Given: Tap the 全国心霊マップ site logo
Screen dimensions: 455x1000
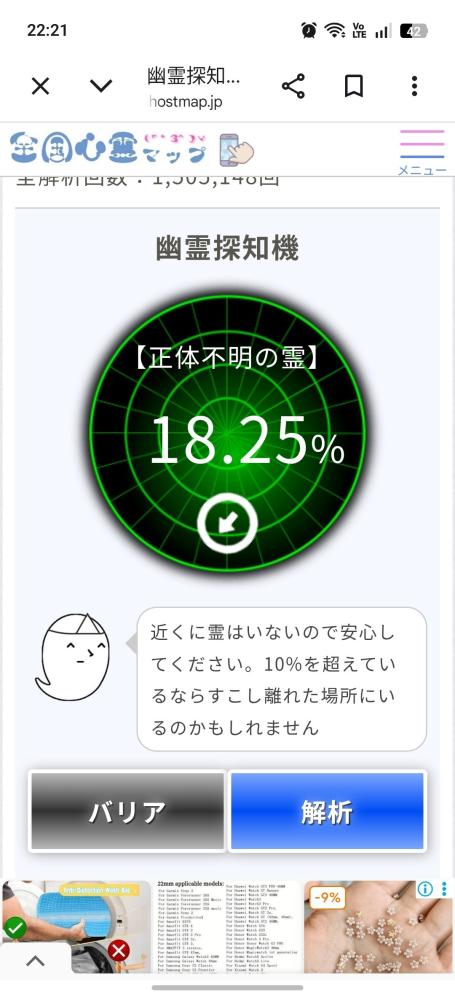Looking at the screenshot, I should pyautogui.click(x=132, y=149).
